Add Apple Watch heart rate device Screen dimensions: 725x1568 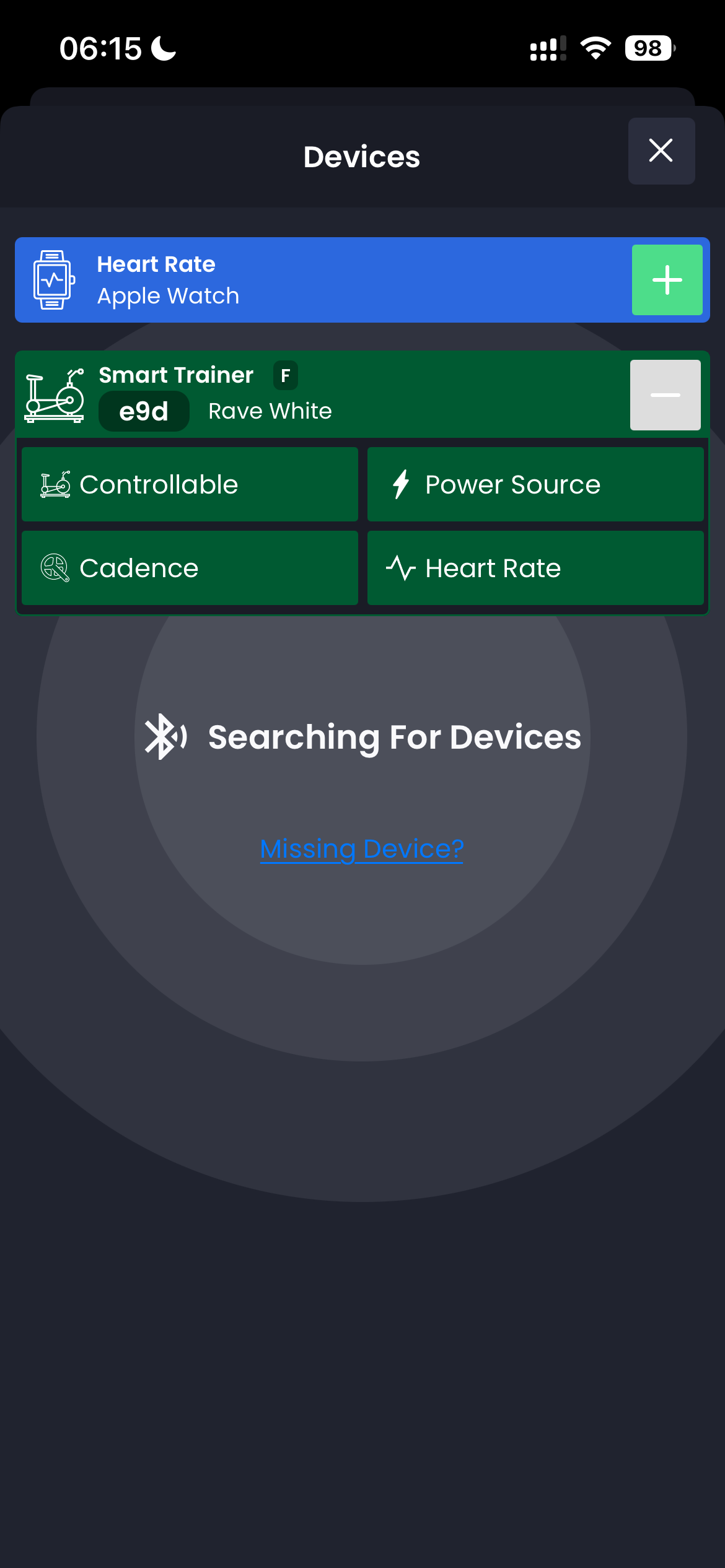(667, 280)
